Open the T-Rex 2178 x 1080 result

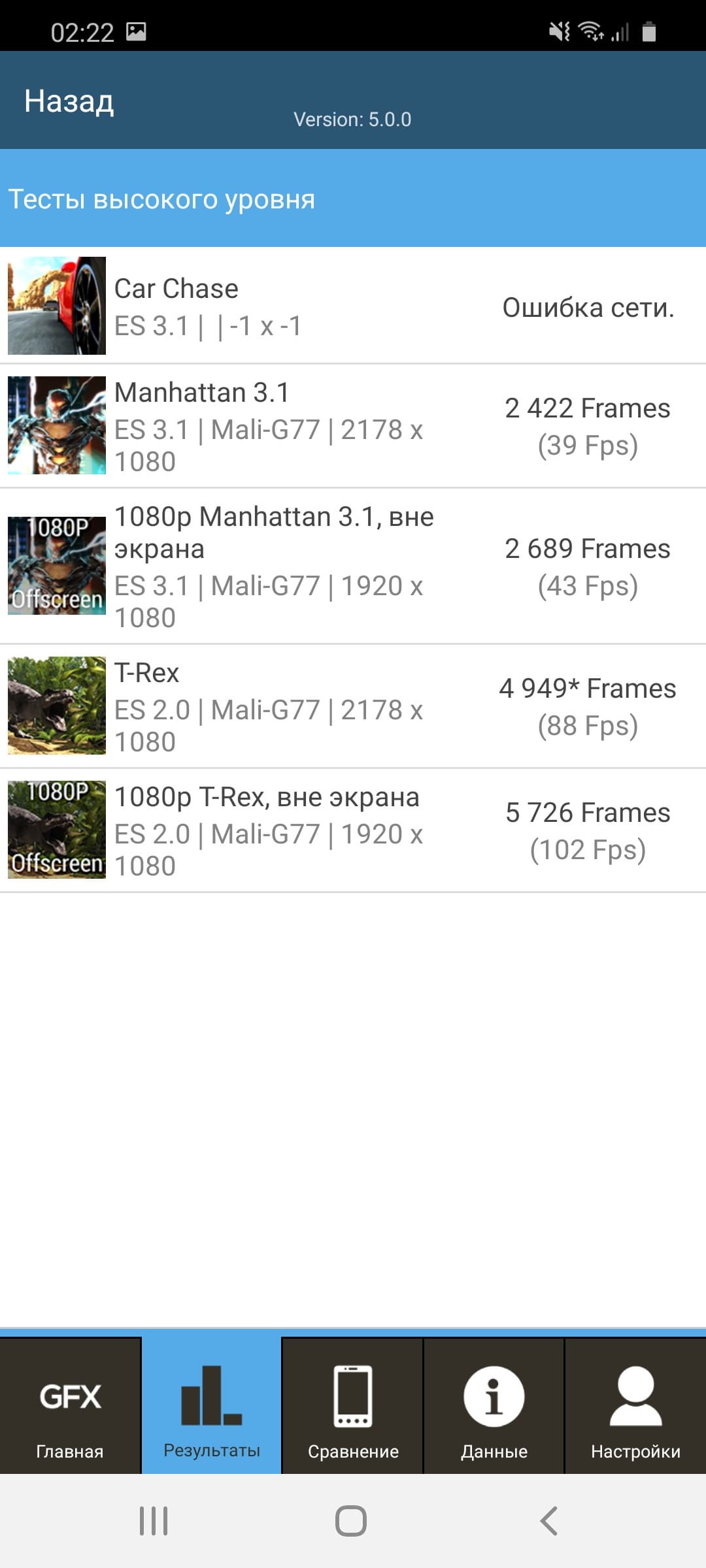click(x=353, y=706)
